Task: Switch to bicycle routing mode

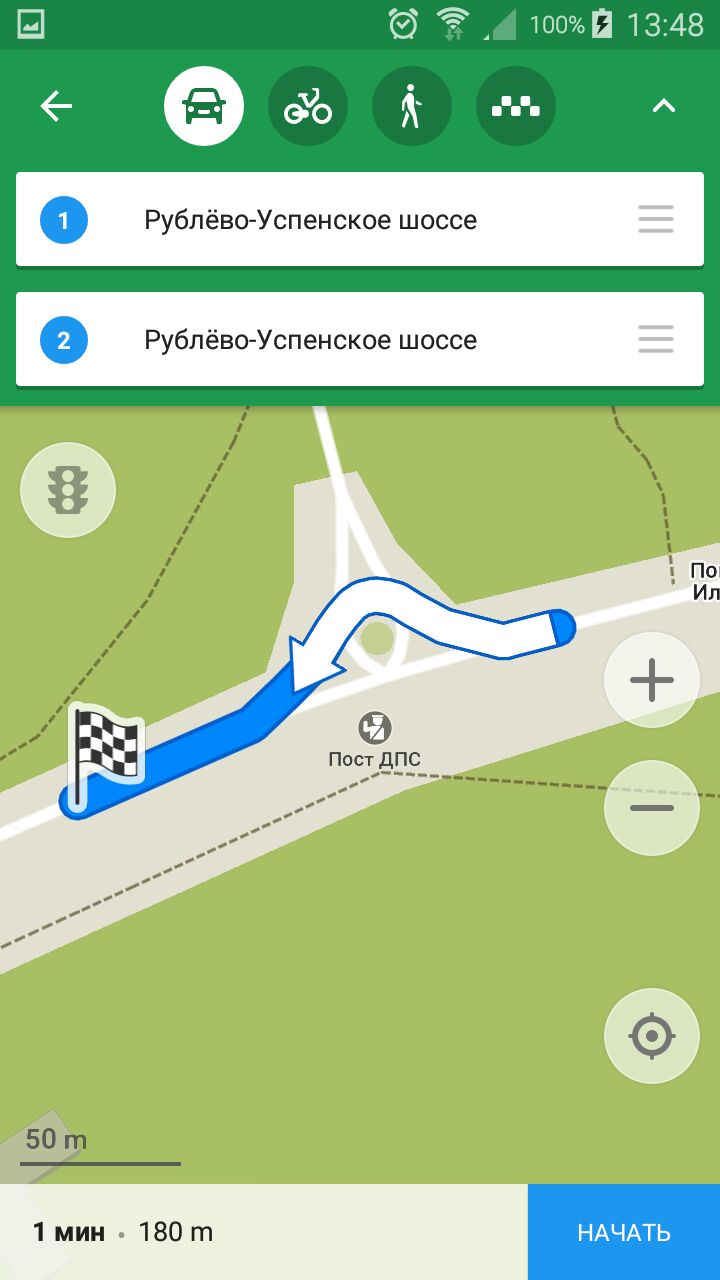Action: tap(308, 106)
